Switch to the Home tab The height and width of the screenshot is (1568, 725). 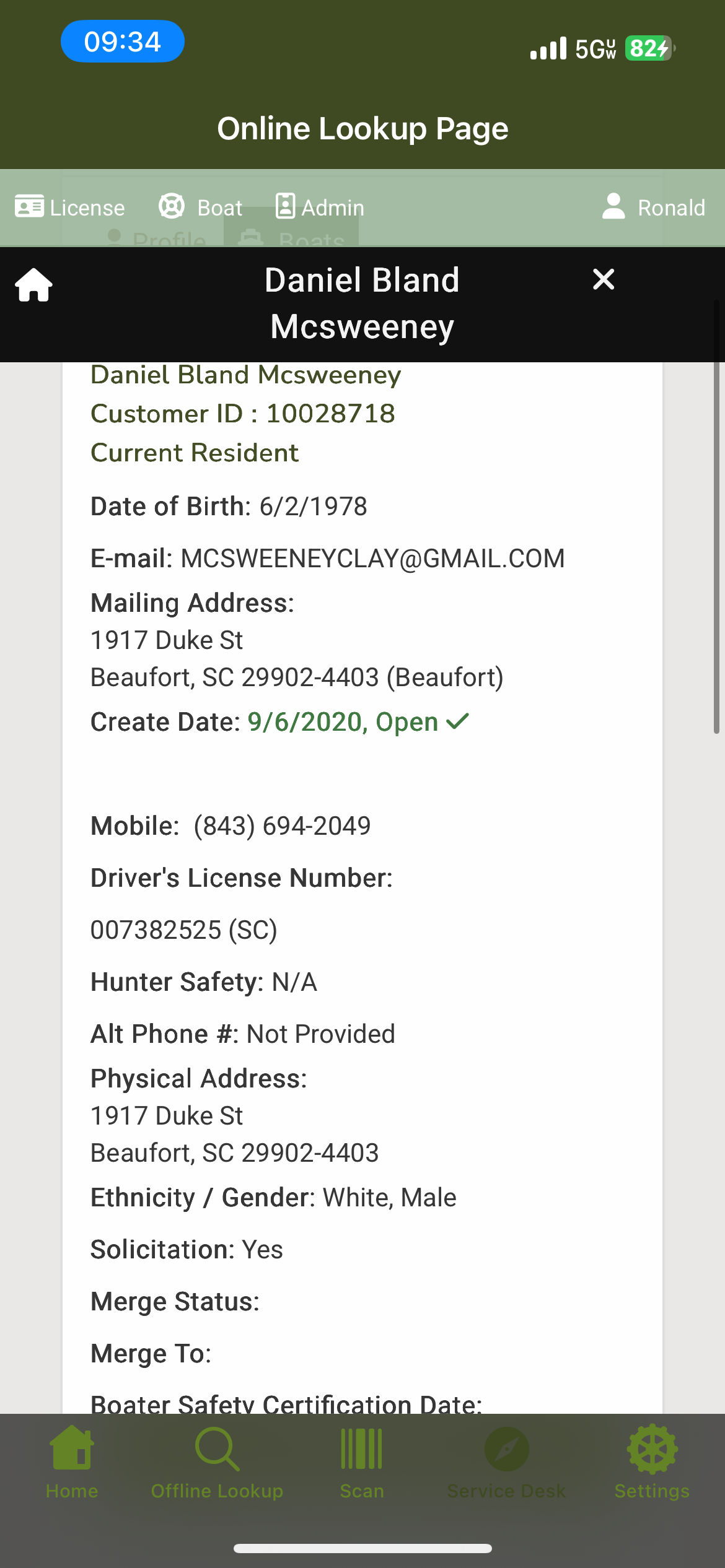tap(72, 1463)
